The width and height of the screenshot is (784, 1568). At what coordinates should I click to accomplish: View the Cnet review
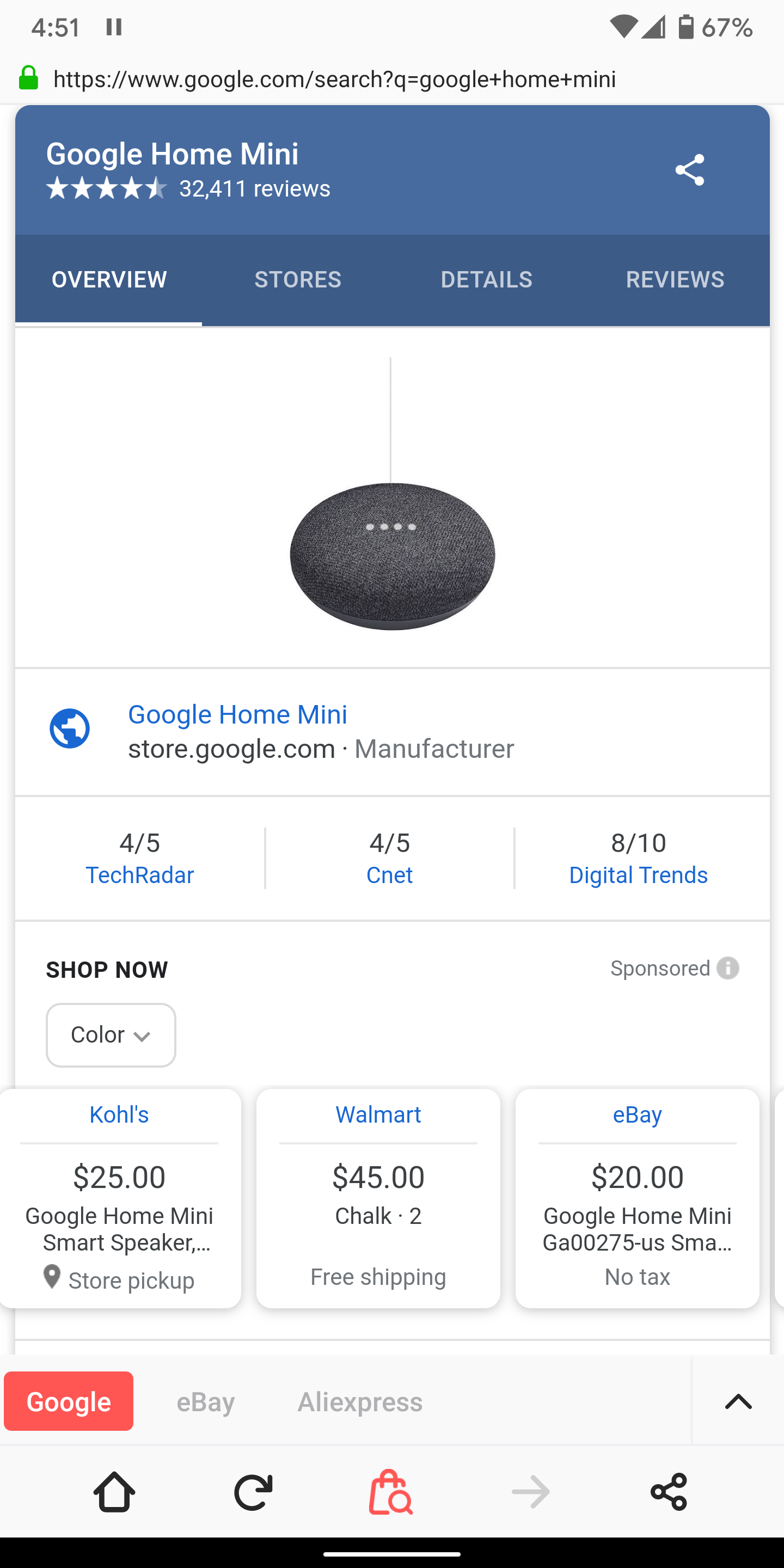[x=390, y=875]
